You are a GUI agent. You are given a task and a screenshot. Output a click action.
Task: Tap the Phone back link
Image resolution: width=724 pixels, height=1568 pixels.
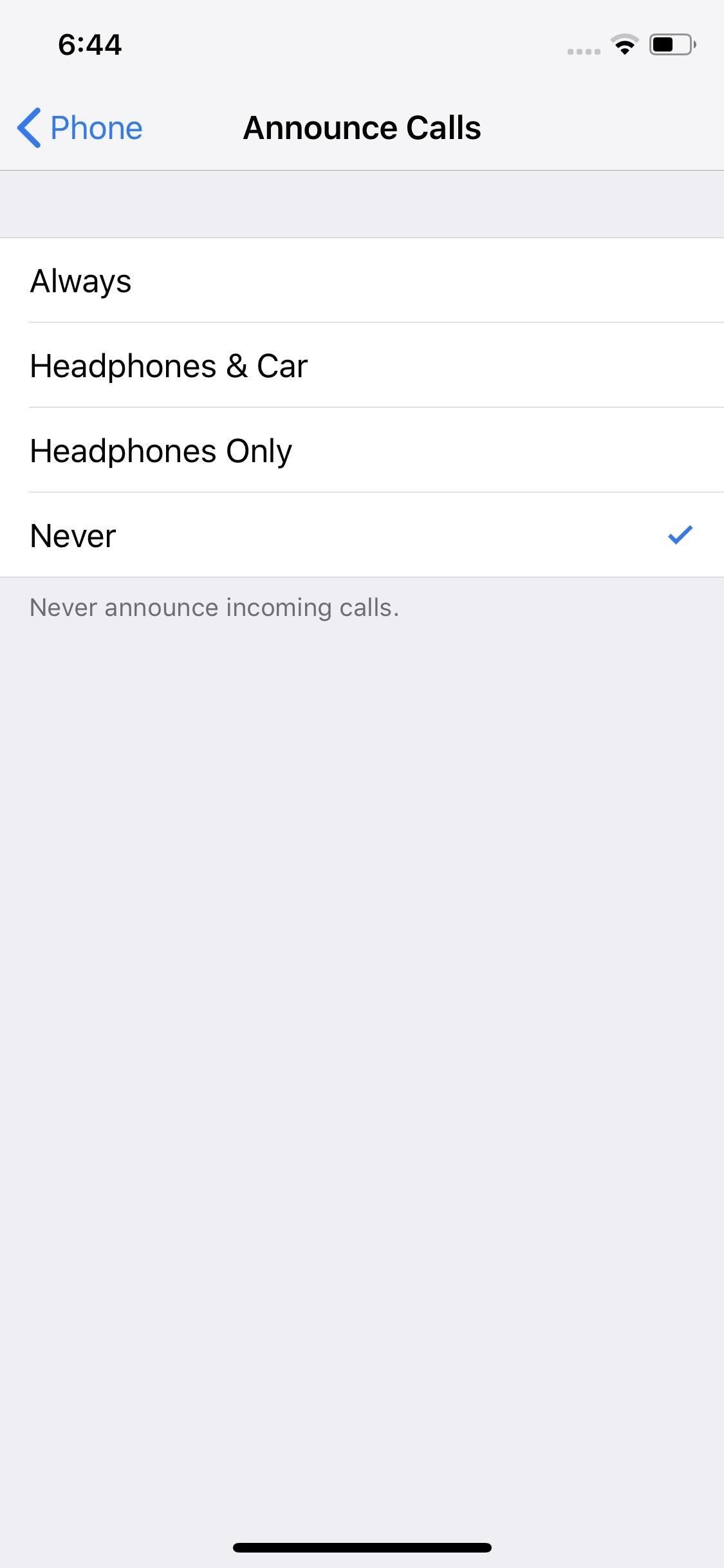(x=97, y=127)
